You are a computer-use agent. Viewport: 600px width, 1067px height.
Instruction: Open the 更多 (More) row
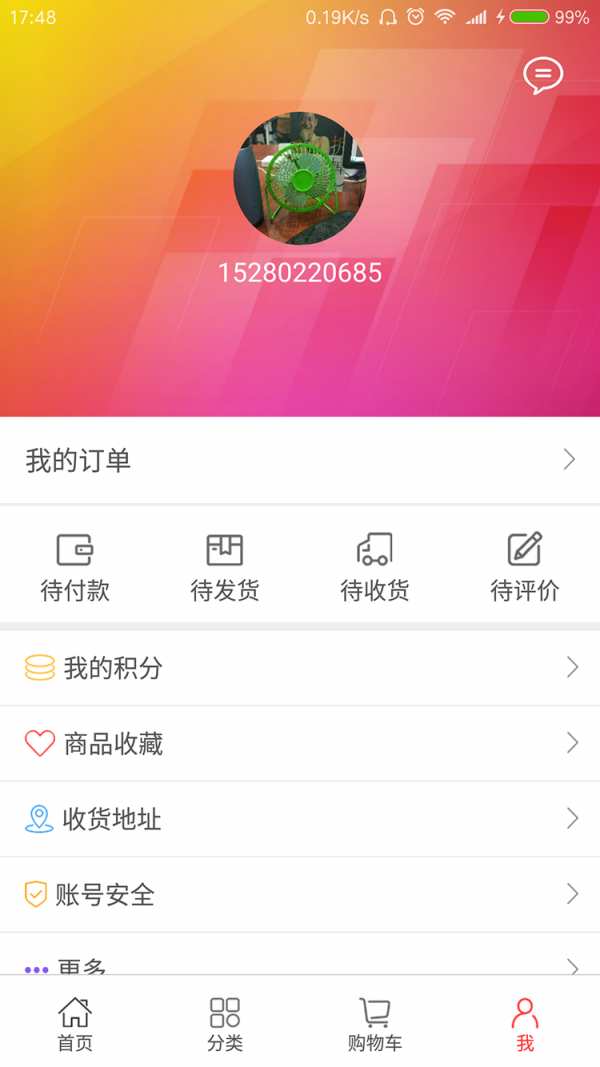(x=300, y=962)
